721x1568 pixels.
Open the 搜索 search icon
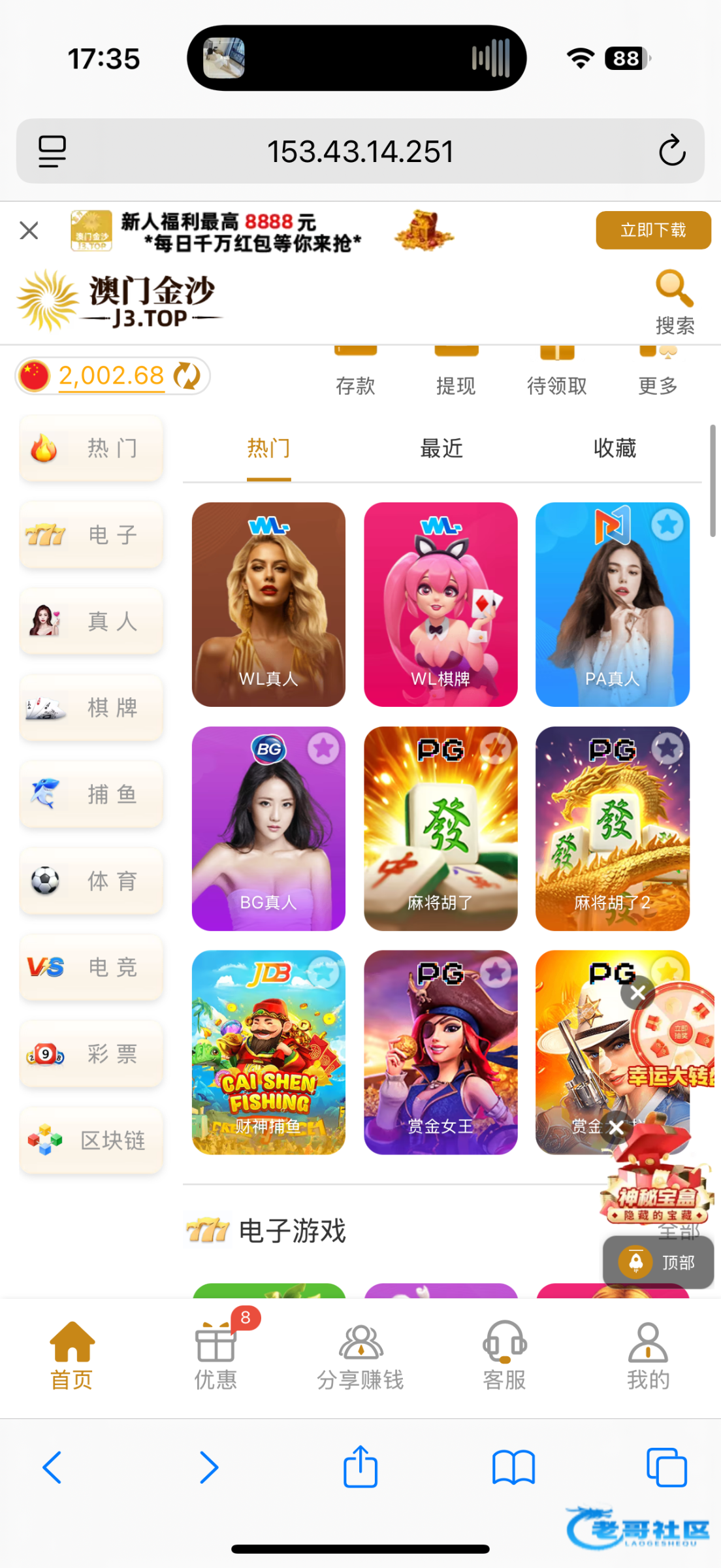pyautogui.click(x=674, y=302)
